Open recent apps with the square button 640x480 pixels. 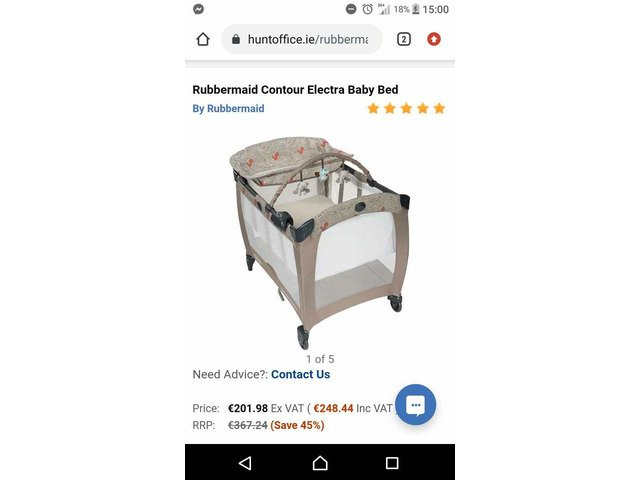click(x=392, y=462)
